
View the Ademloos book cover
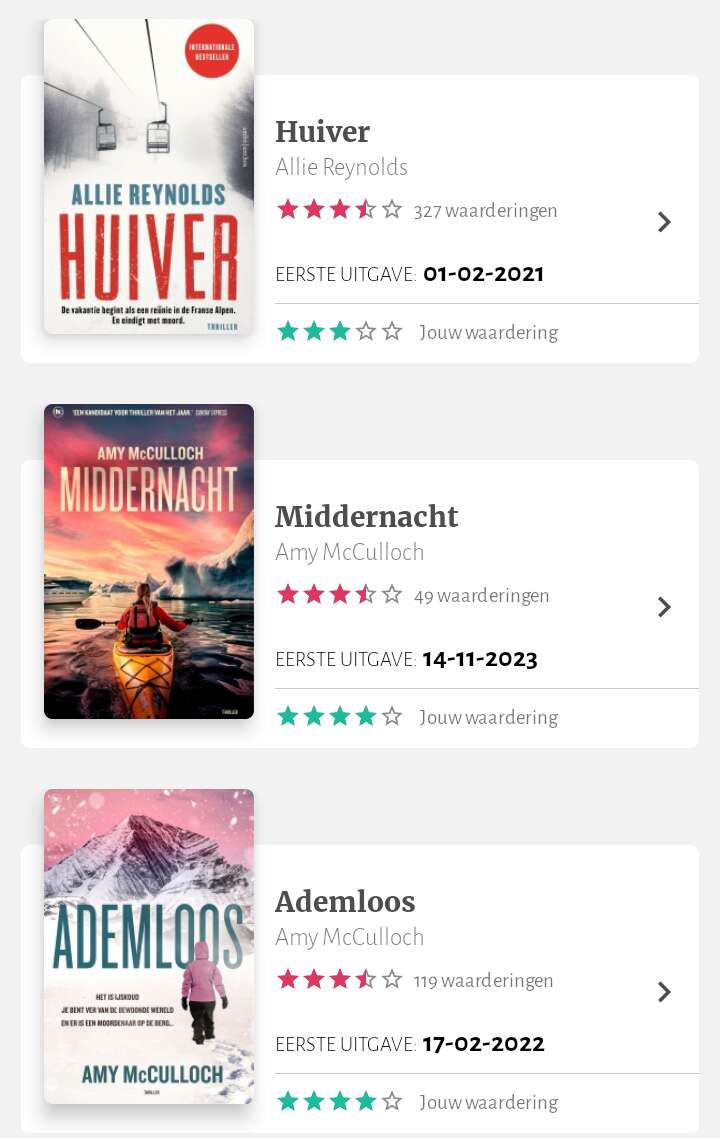pos(148,946)
